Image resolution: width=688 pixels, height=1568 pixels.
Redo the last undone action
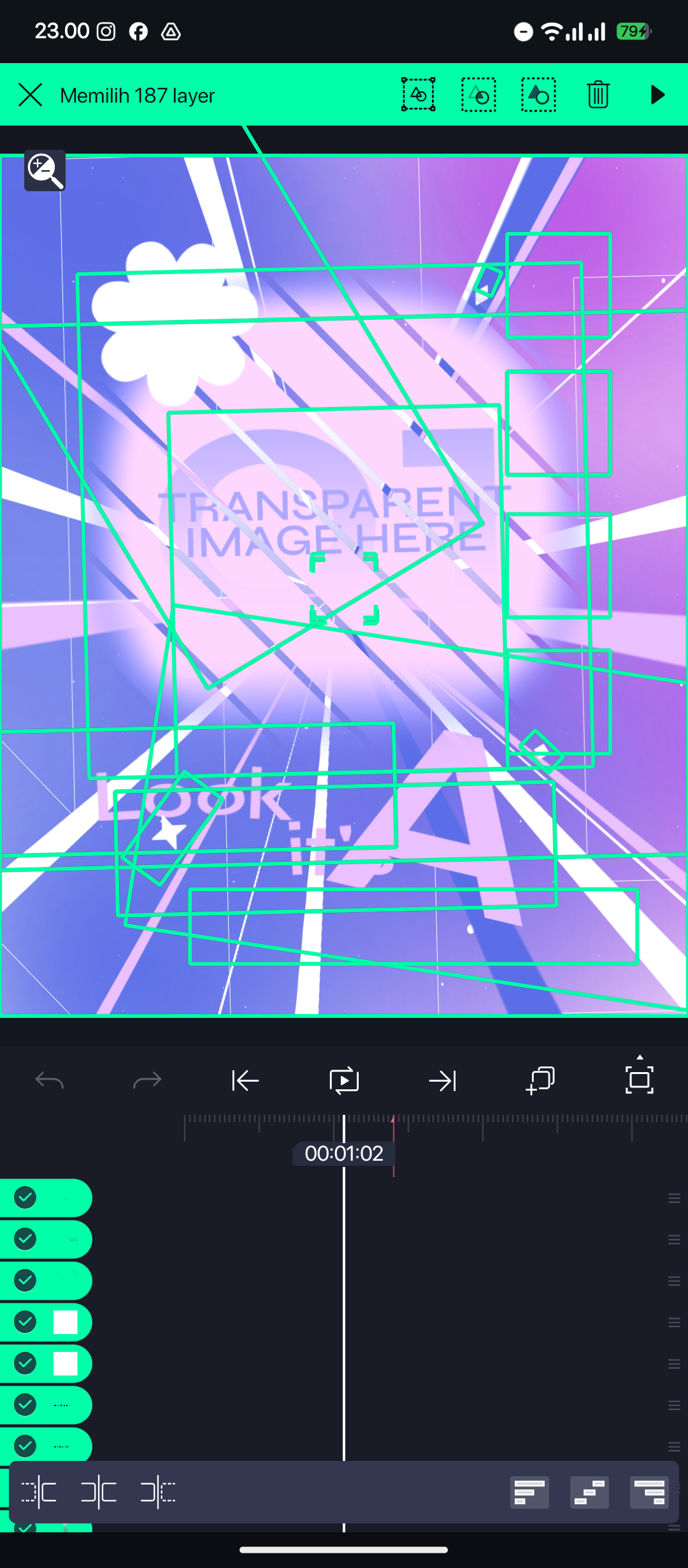click(x=147, y=1080)
